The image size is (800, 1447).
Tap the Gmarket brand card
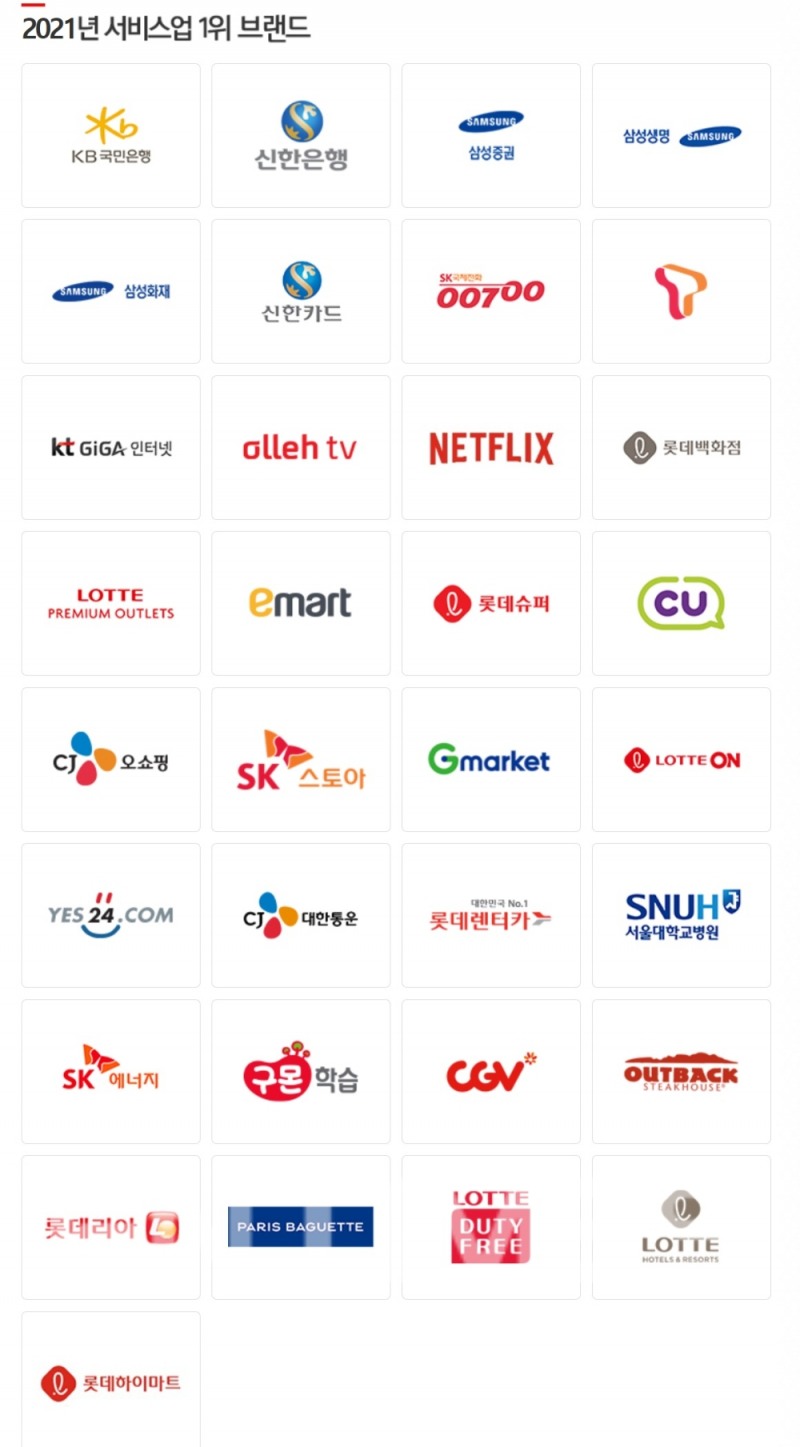(491, 760)
